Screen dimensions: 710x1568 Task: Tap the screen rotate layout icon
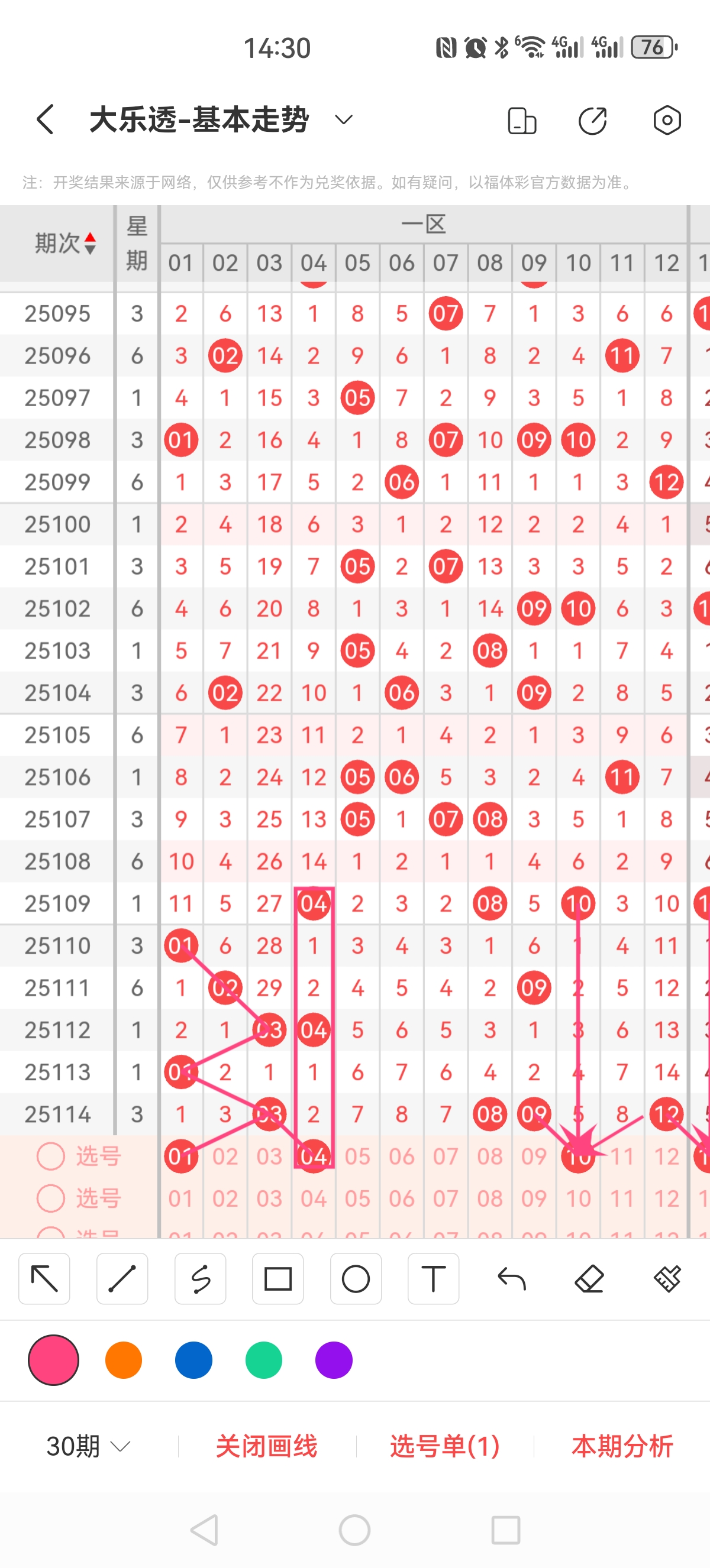pyautogui.click(x=522, y=120)
